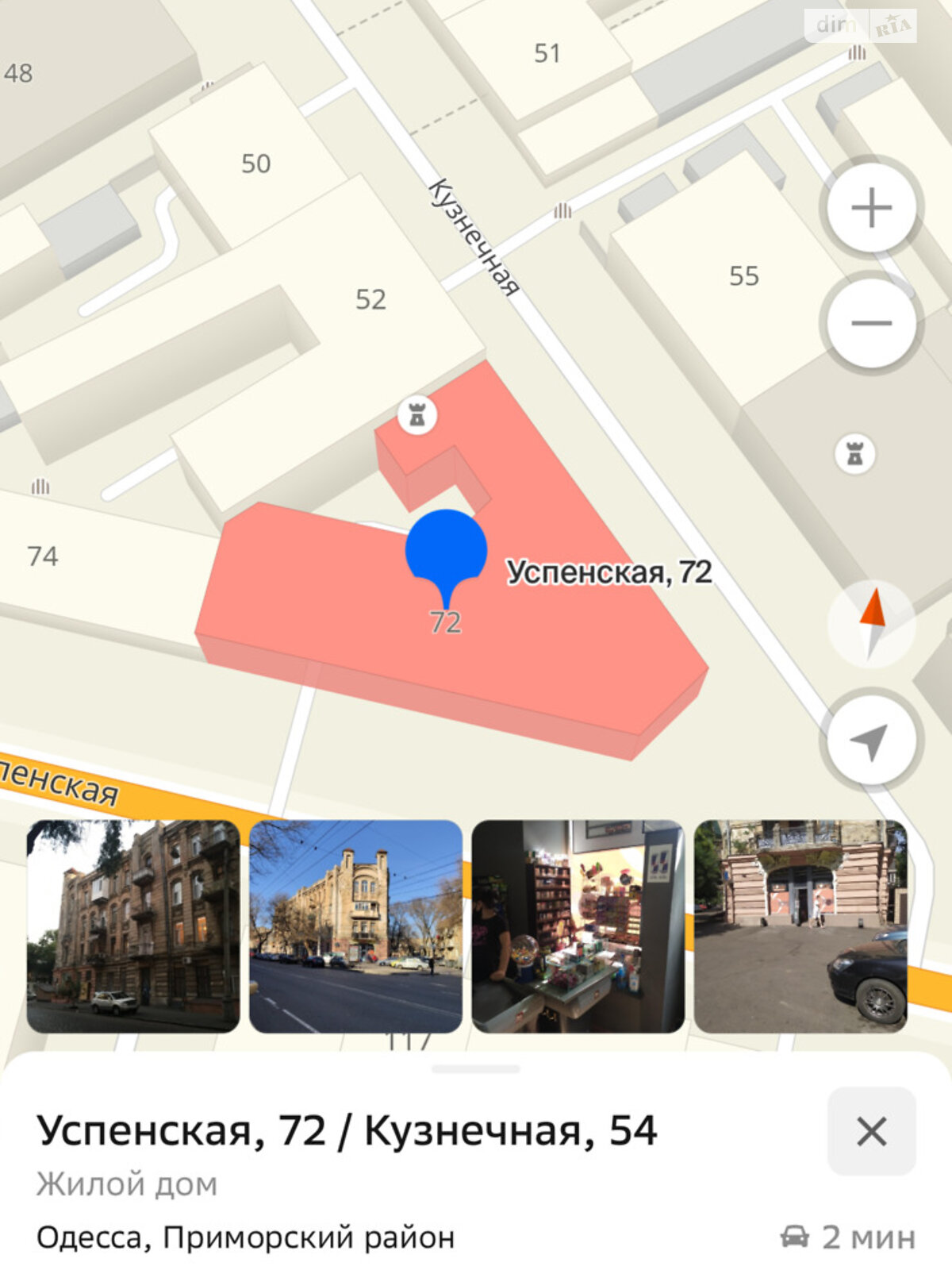Expand the address card using its handle

(476, 1069)
